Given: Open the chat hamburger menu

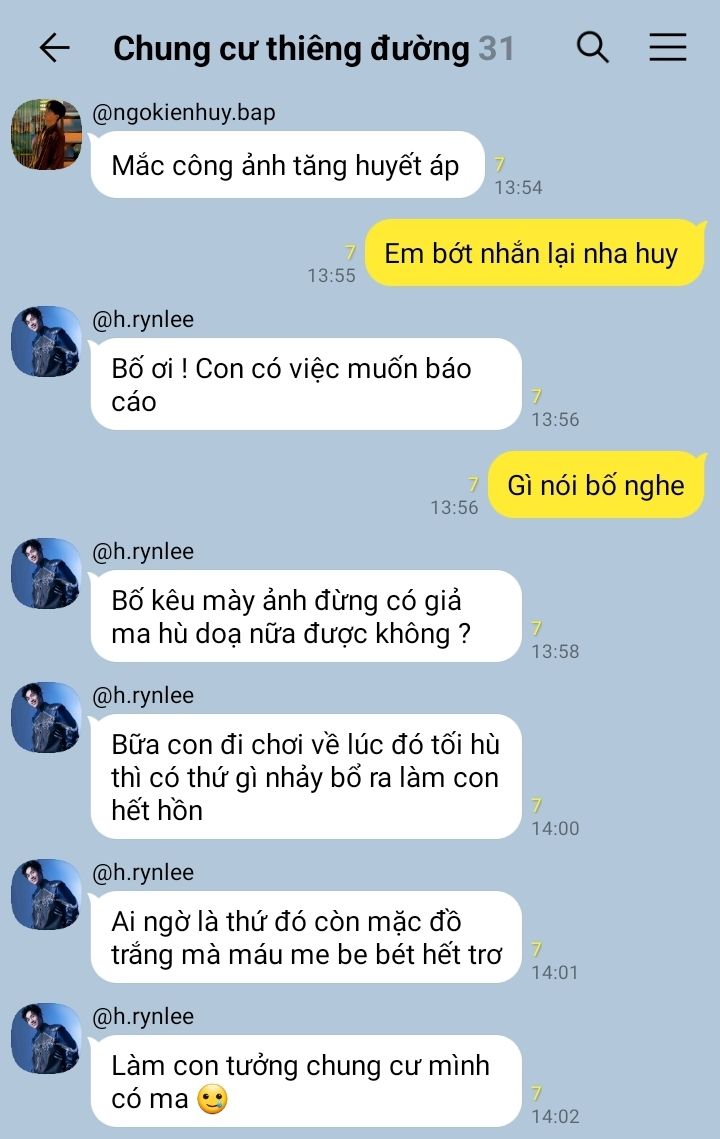Looking at the screenshot, I should click(x=667, y=47).
